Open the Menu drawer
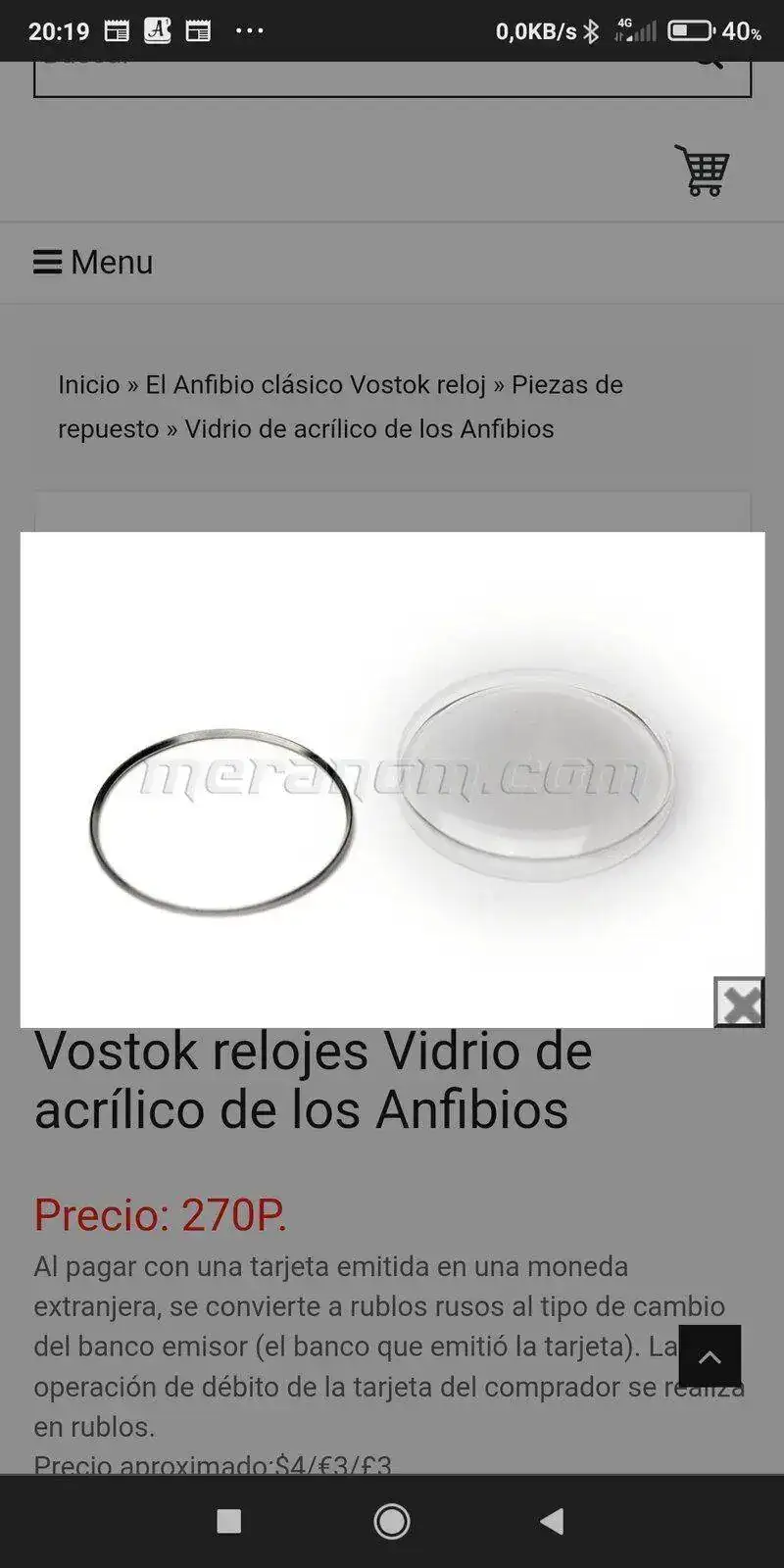This screenshot has width=784, height=1568. [x=93, y=263]
